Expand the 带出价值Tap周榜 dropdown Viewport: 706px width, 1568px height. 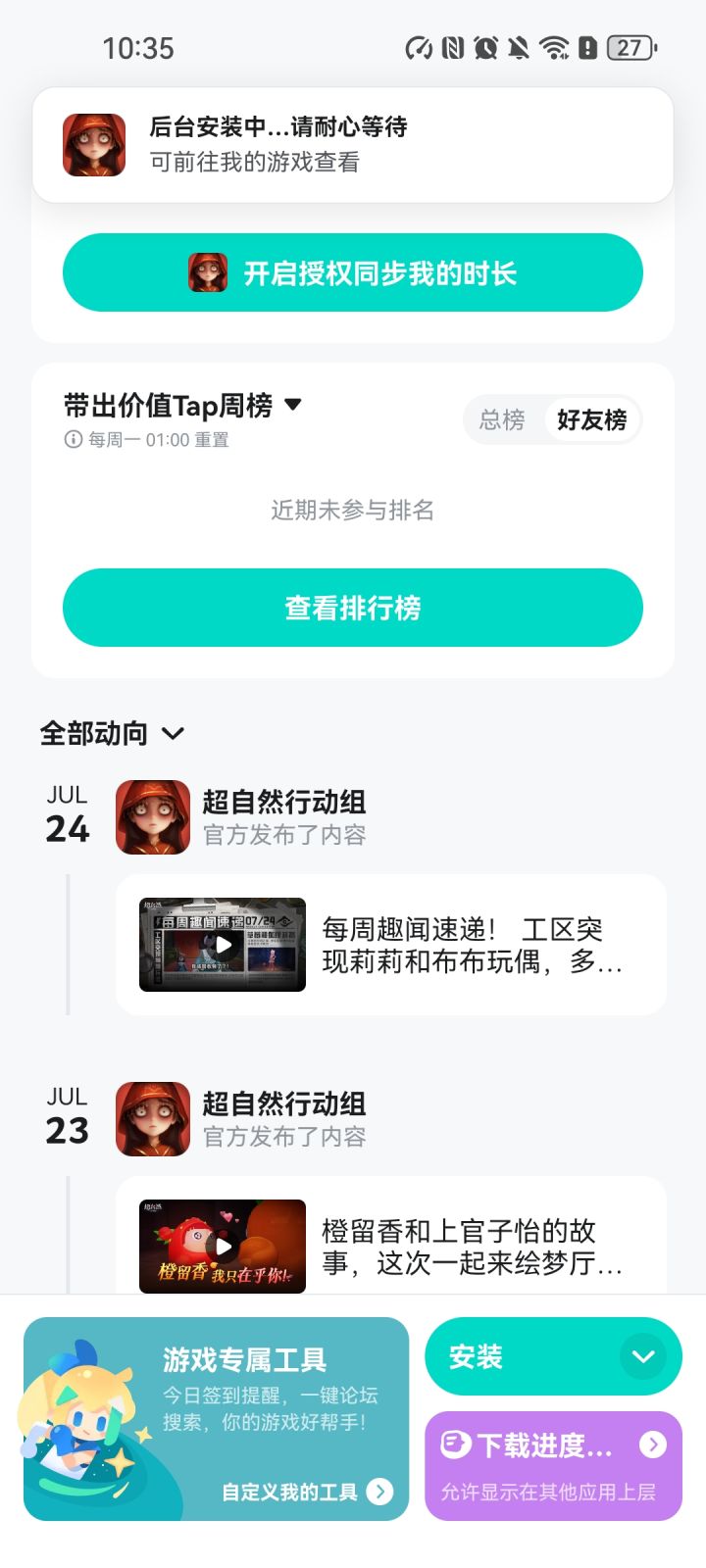292,405
